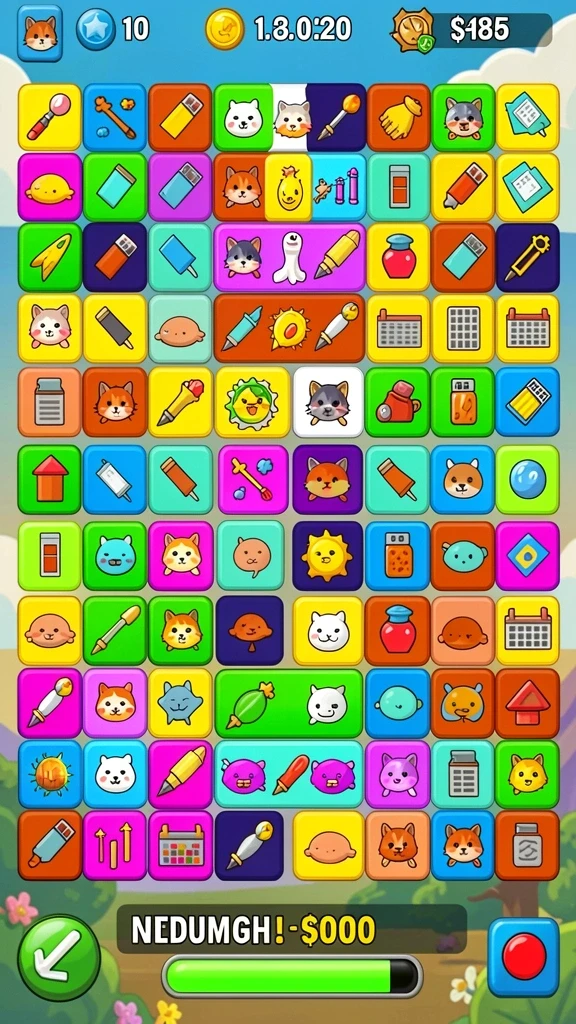This screenshot has height=1024, width=576.
Task: Select the broom on orange tile
Action: point(398,118)
